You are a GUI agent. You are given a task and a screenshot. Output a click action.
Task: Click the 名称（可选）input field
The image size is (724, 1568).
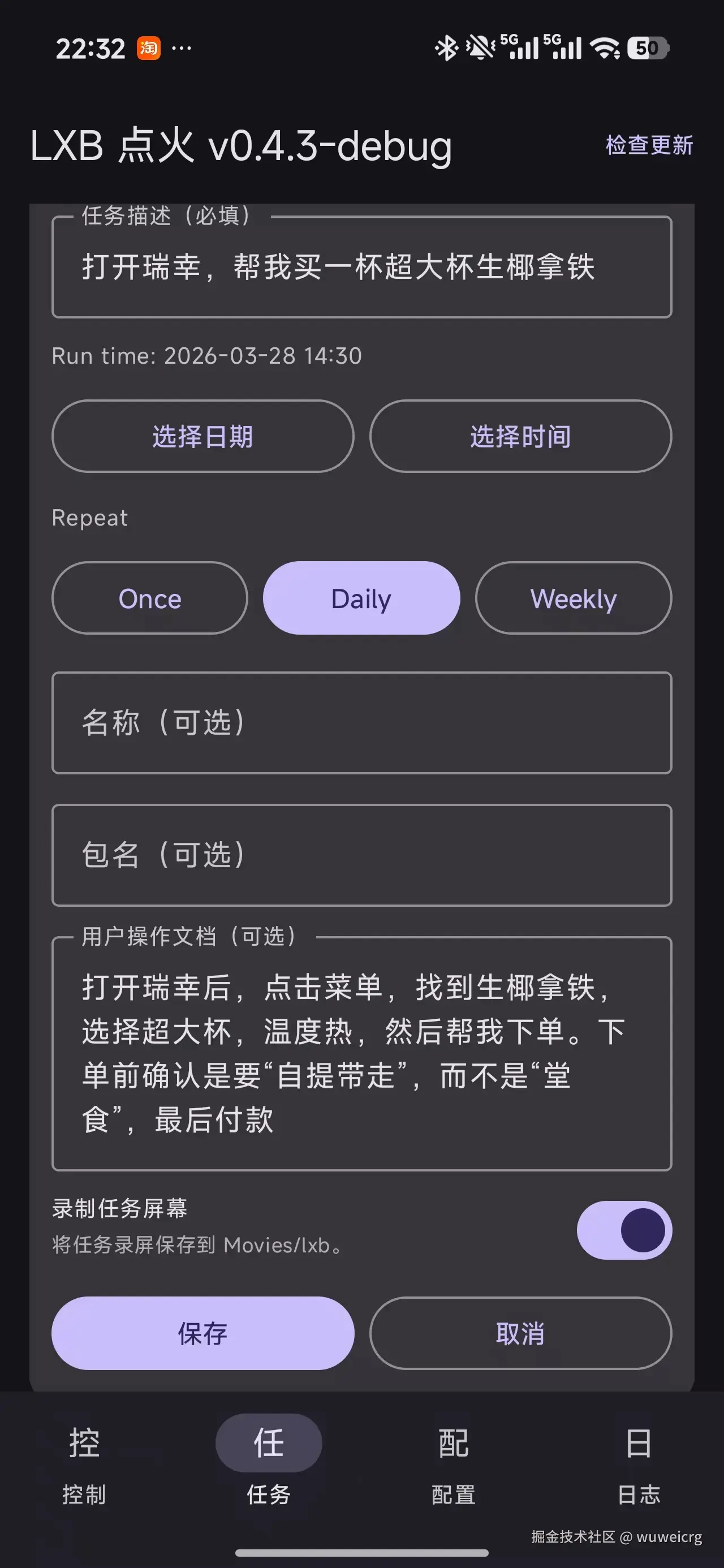coord(361,723)
